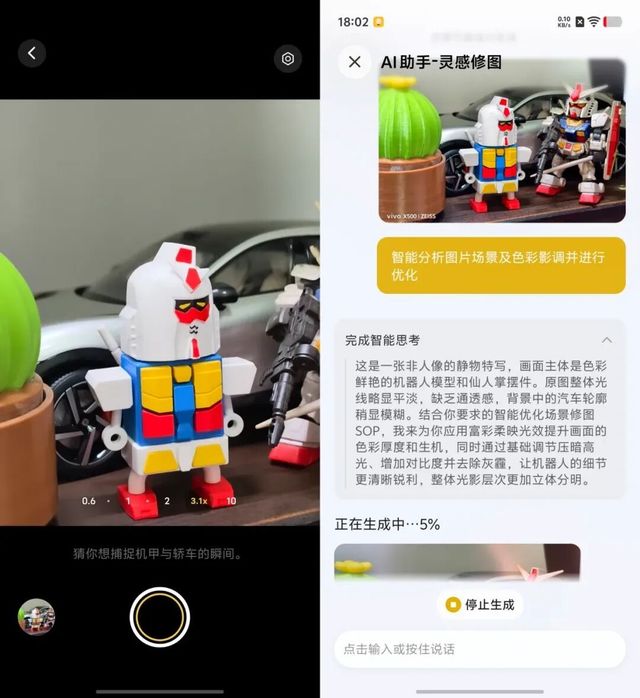This screenshot has height=698, width=640.
Task: Choose the 10x zoom level
Action: click(231, 501)
